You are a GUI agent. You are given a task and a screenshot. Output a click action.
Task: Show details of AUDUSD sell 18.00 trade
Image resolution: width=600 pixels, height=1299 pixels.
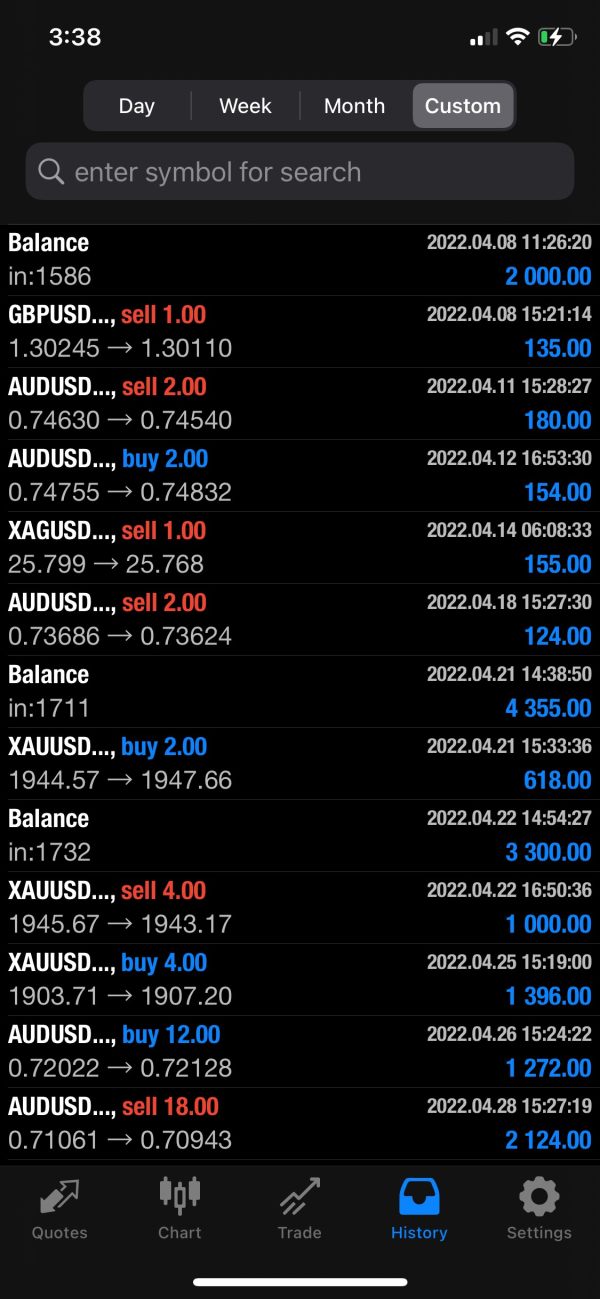(300, 1124)
